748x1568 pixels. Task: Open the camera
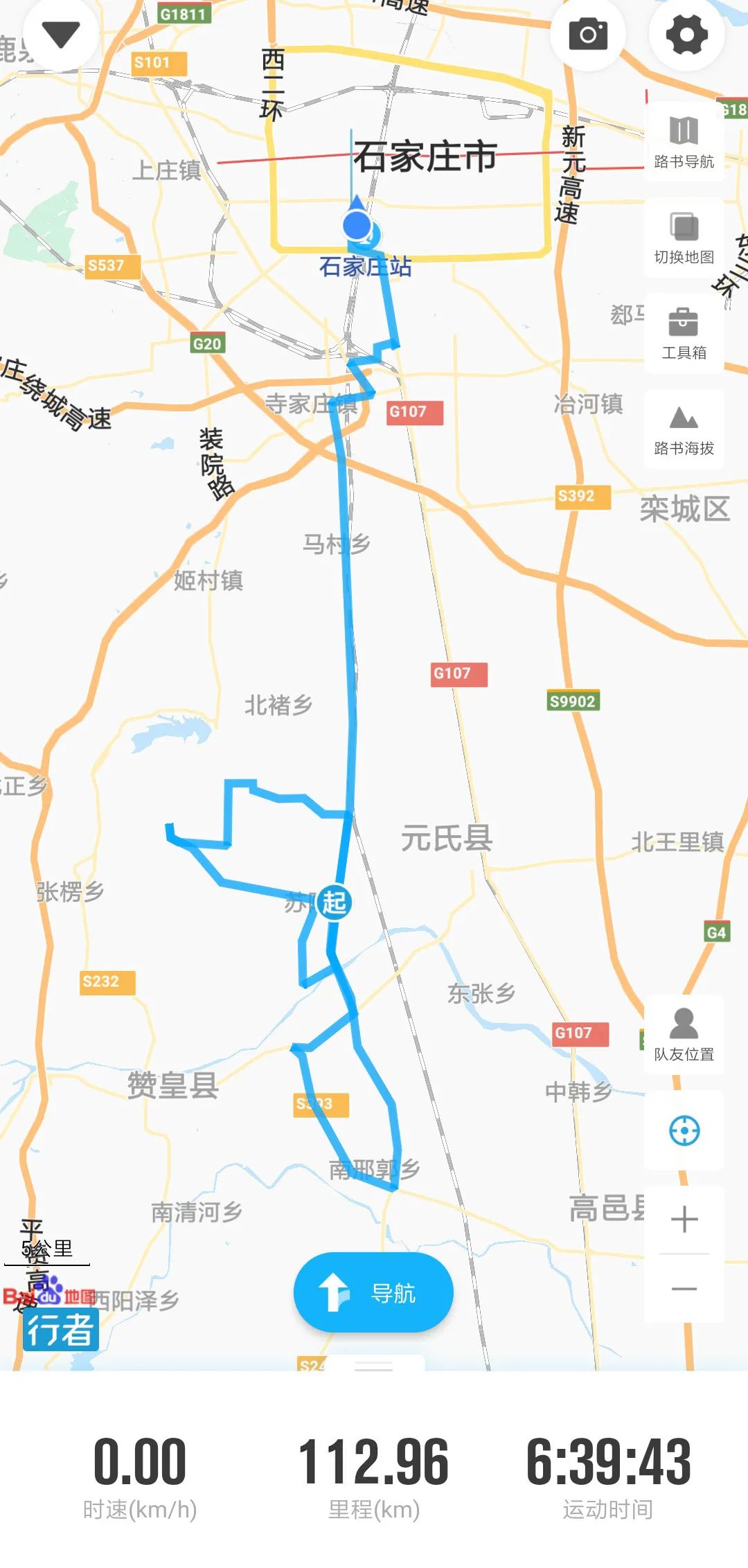[588, 34]
